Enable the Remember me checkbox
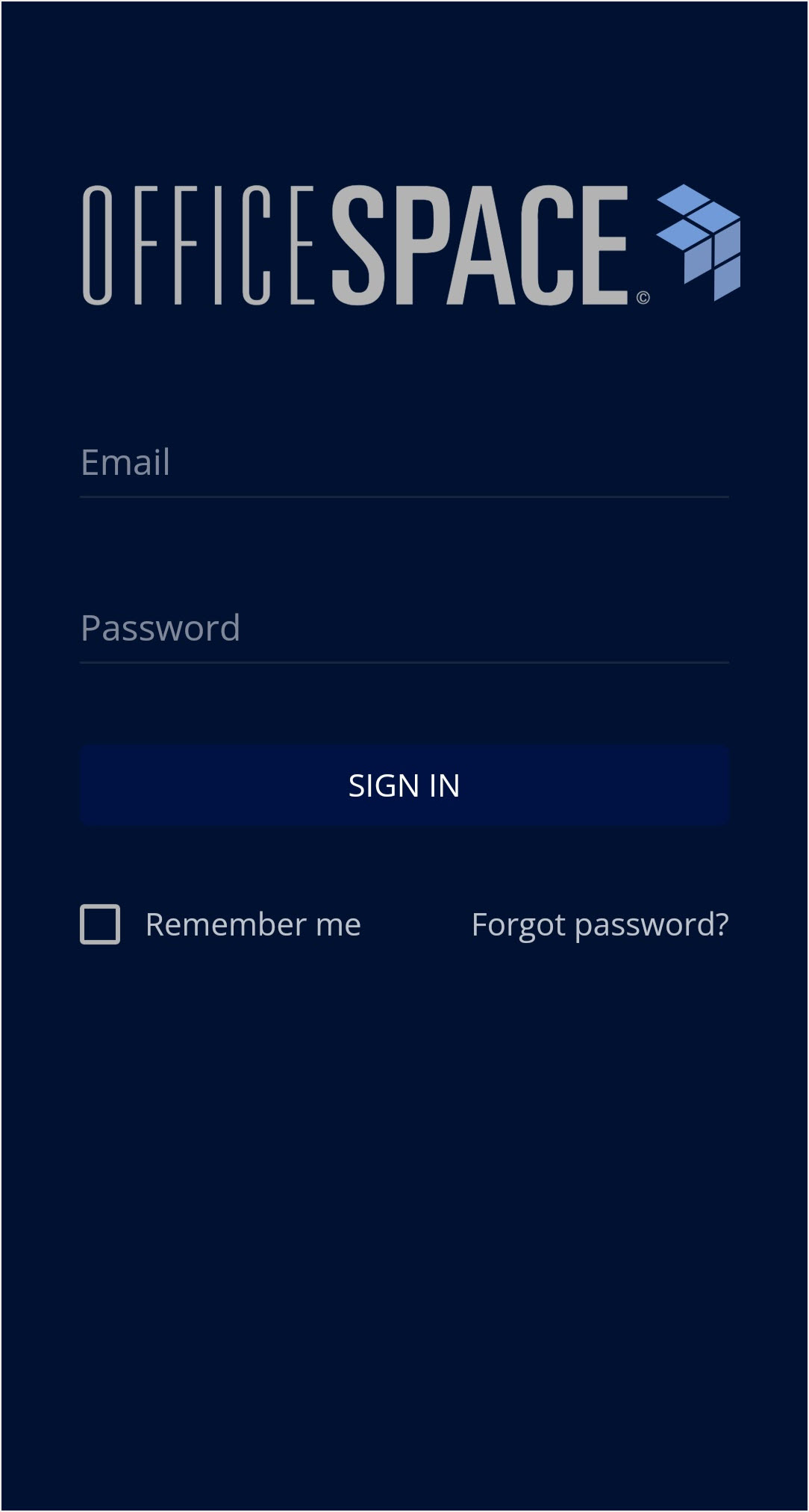Image resolution: width=809 pixels, height=1512 pixels. (99, 924)
